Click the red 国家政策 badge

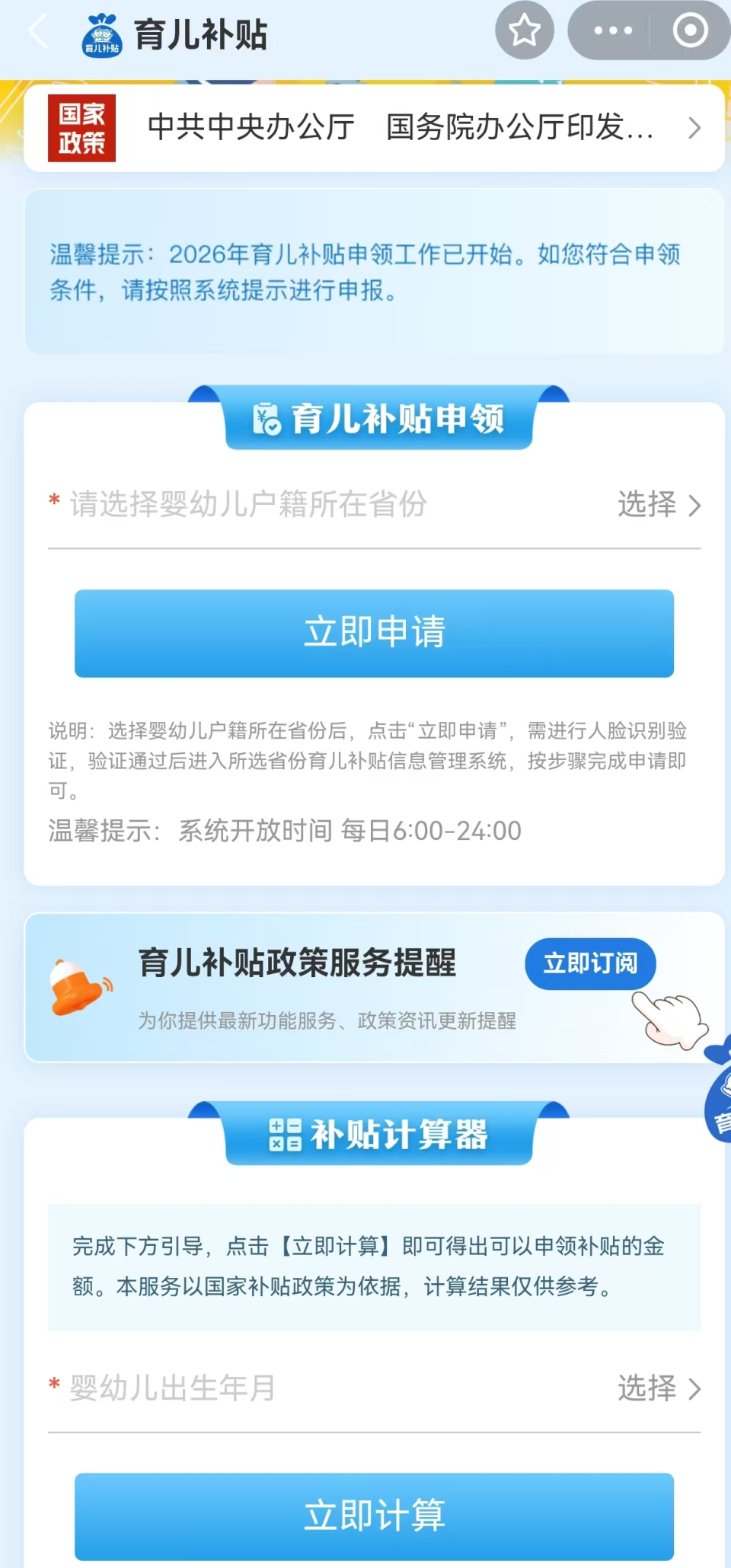click(81, 128)
